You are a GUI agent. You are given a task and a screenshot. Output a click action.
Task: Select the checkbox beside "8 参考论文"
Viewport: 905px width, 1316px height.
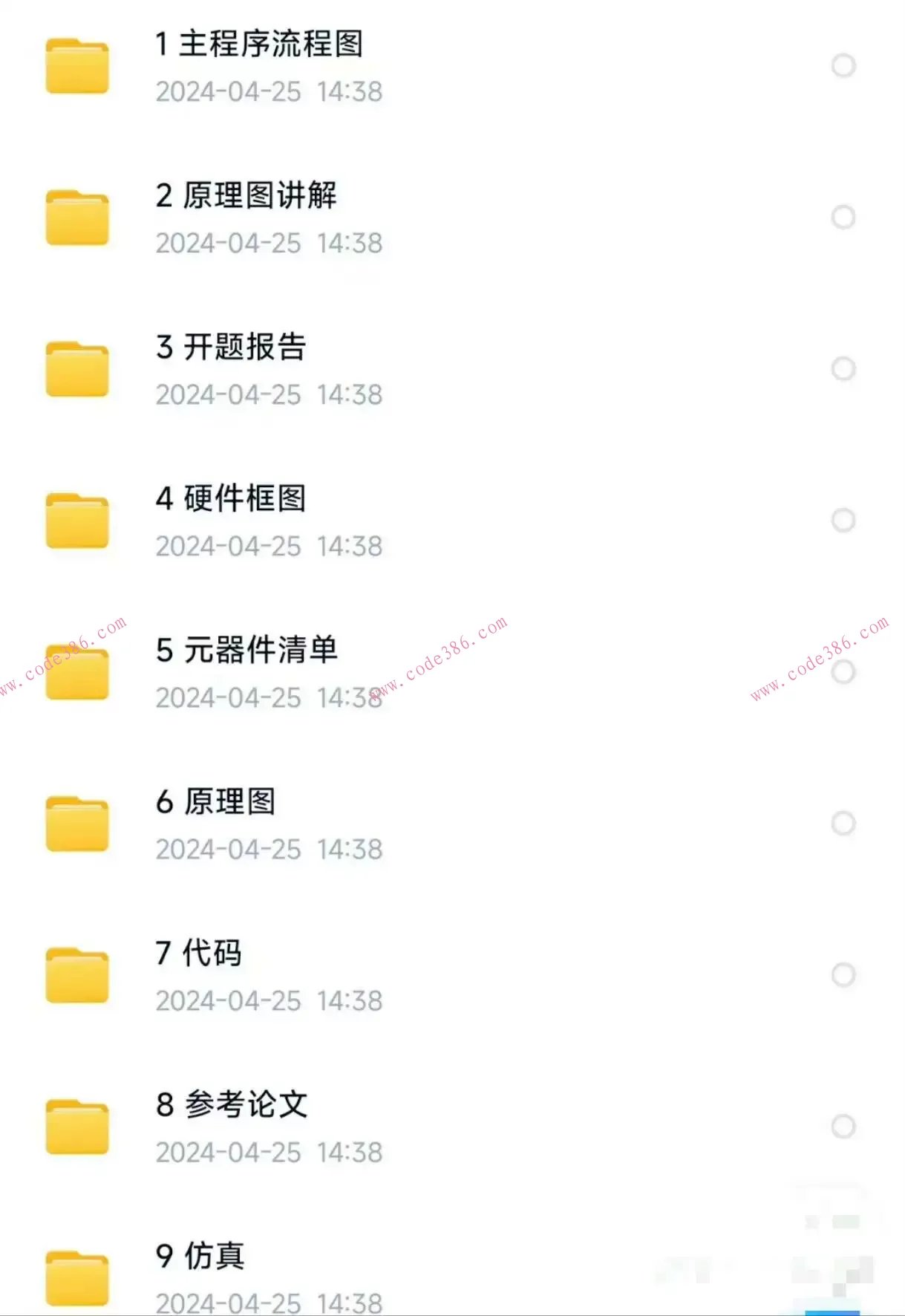[x=844, y=1126]
